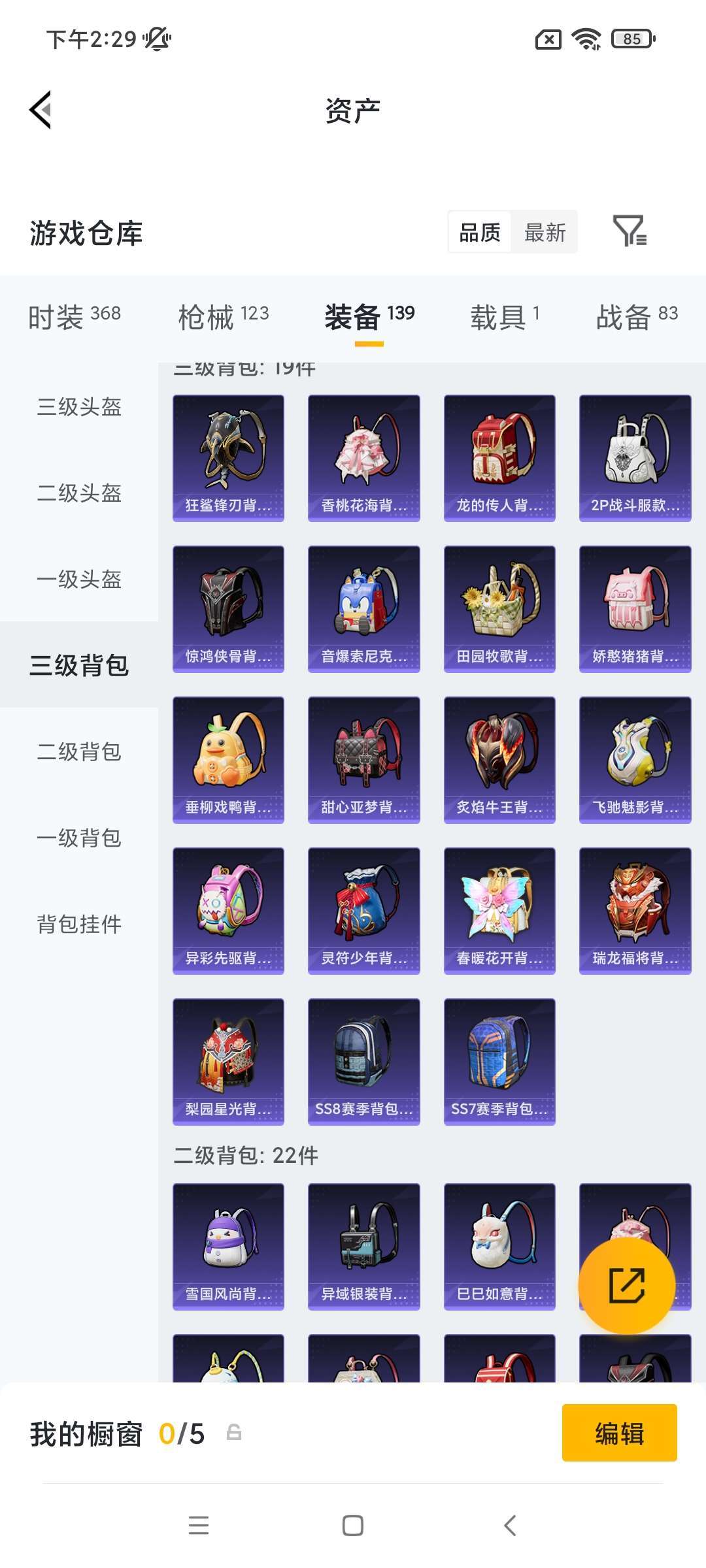Jump to the 背包挂件 category
This screenshot has height=1568, width=706.
point(79,924)
